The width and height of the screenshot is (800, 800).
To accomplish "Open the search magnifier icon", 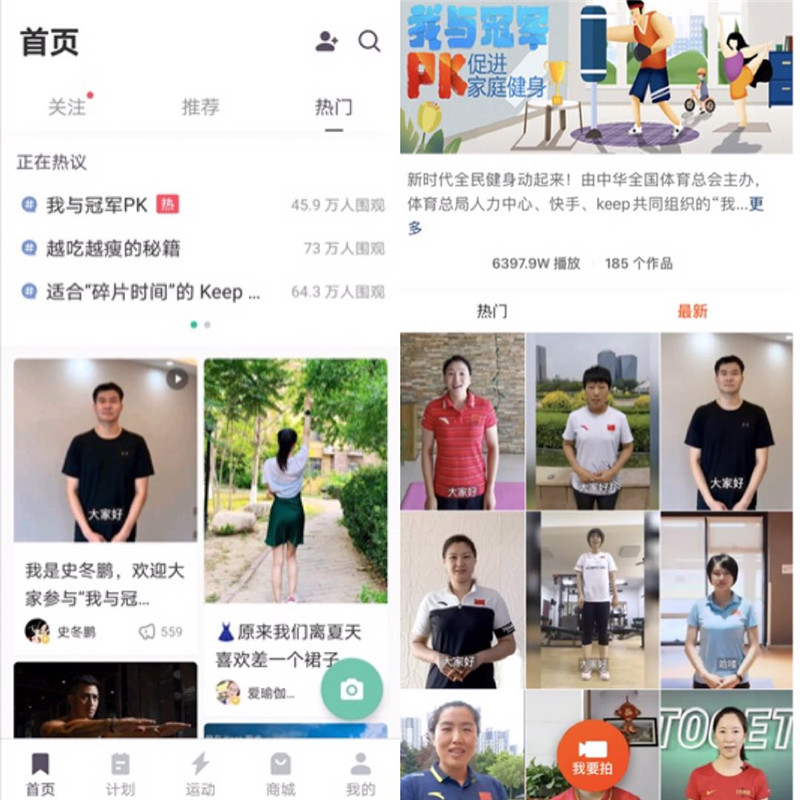I will pos(369,42).
